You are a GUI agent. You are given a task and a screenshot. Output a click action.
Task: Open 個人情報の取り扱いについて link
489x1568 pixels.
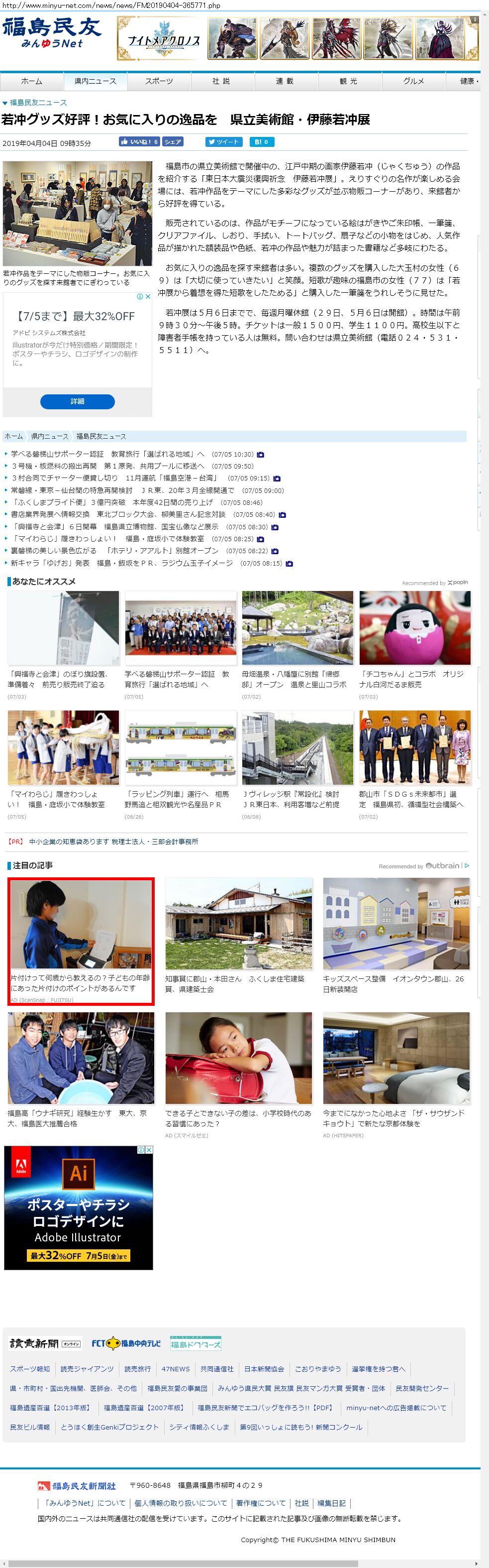point(181,1503)
